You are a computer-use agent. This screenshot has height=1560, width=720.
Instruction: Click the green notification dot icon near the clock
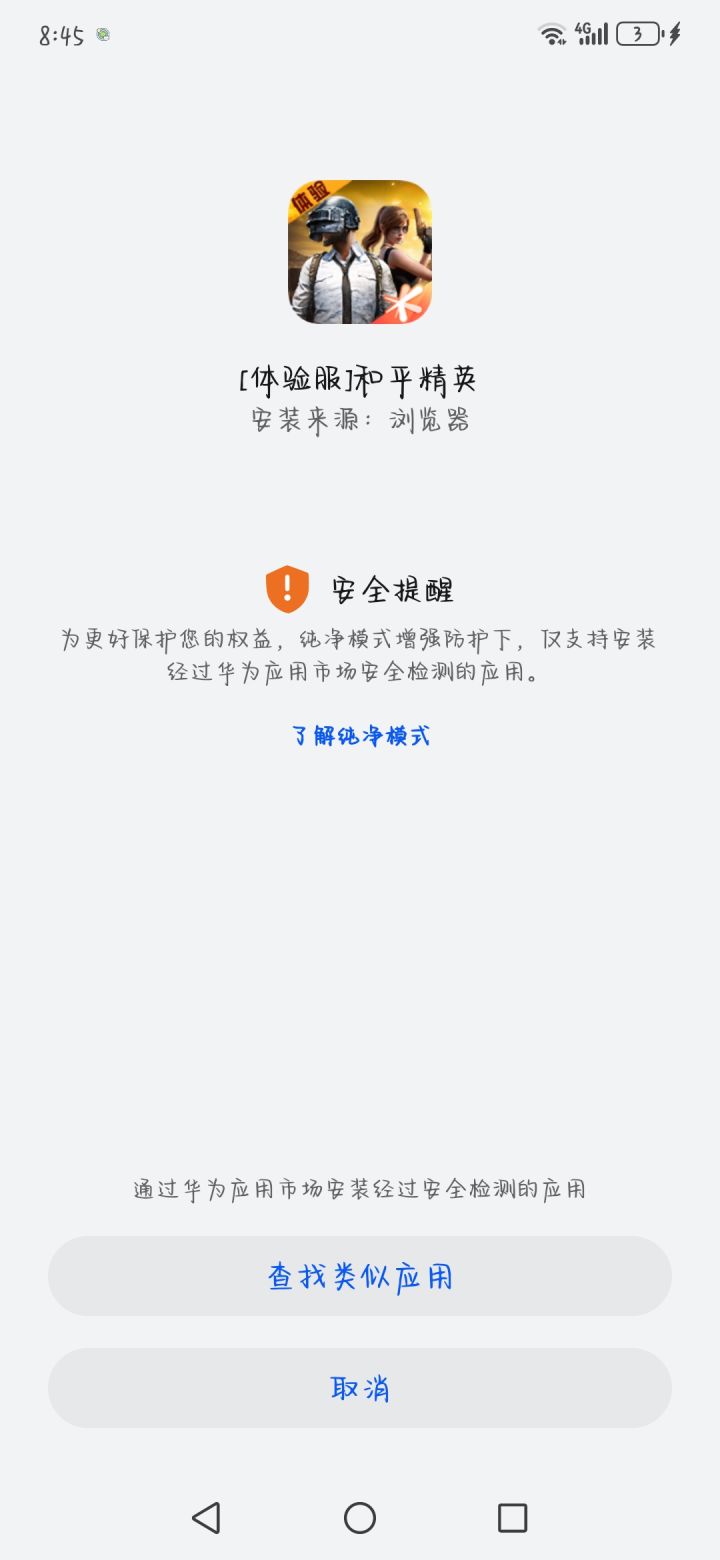point(101,33)
